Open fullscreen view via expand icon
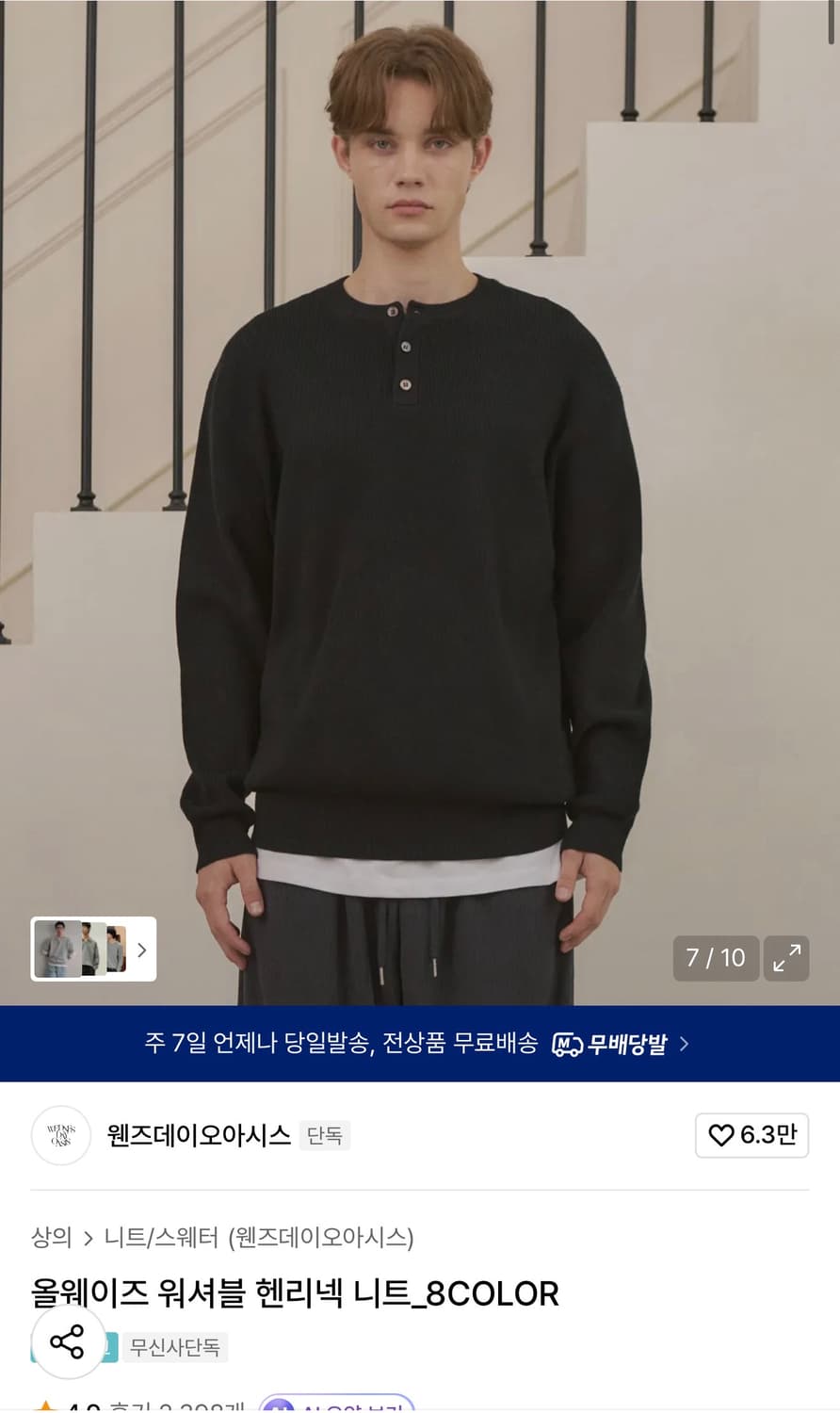 point(788,958)
